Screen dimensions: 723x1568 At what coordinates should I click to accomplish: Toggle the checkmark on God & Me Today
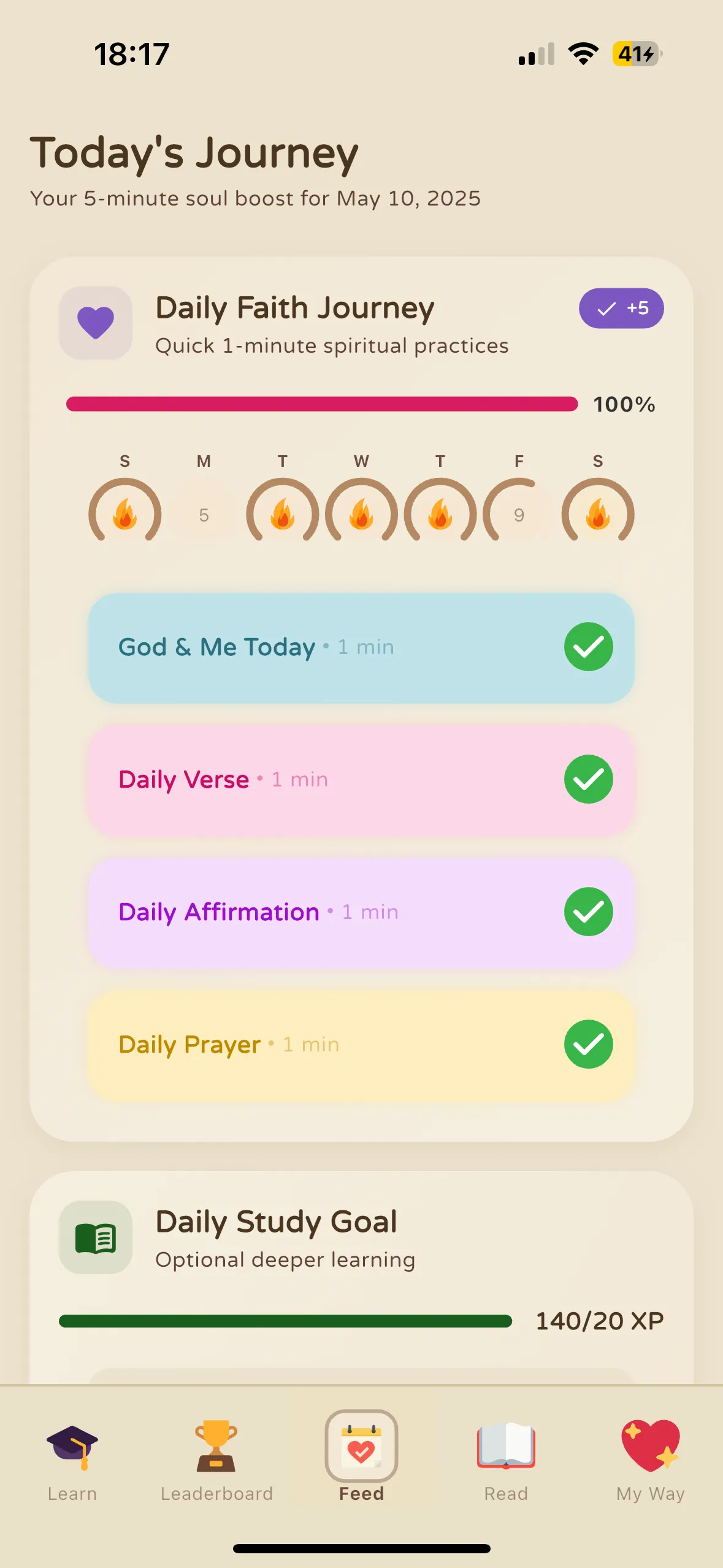pos(588,646)
